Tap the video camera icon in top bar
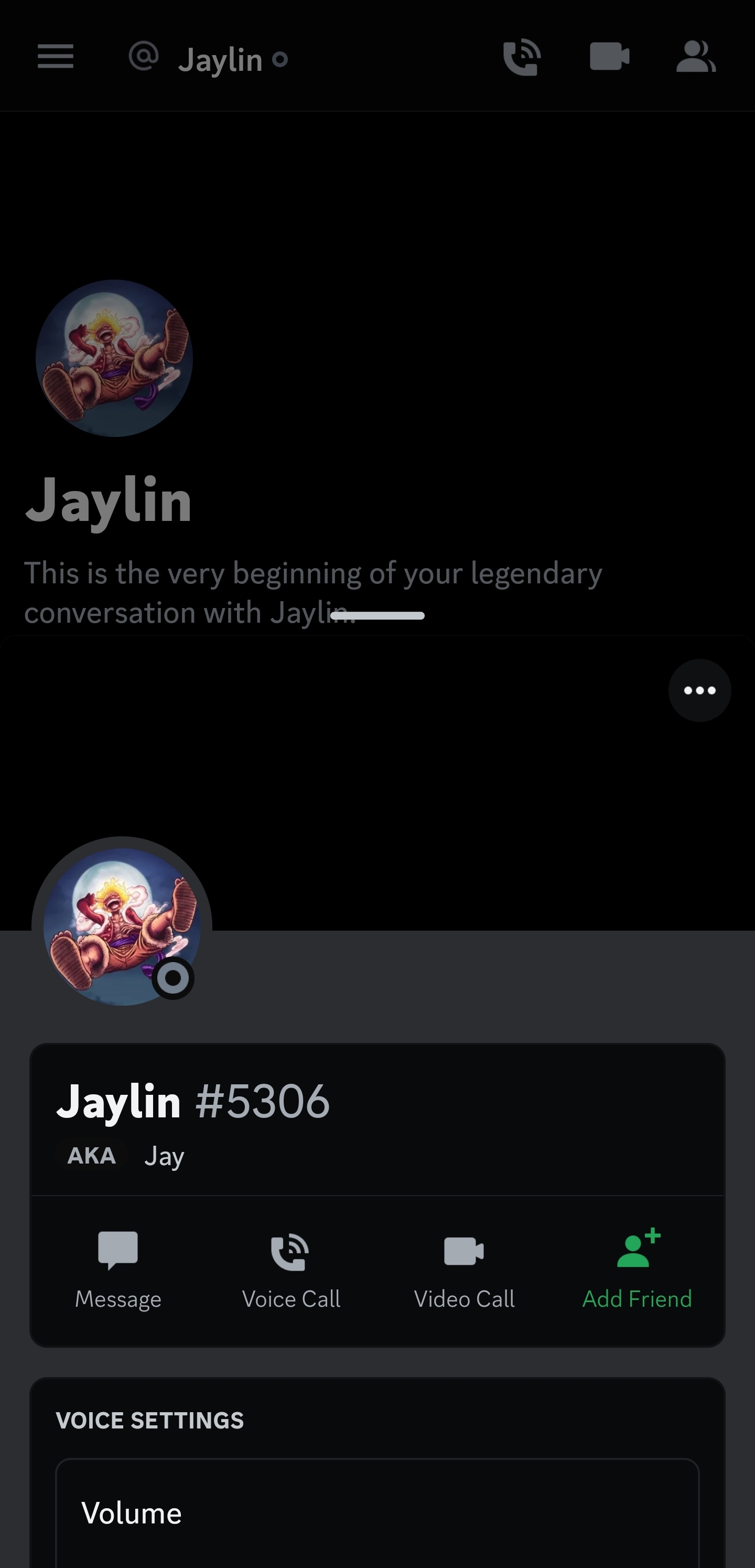This screenshot has width=755, height=1568. click(610, 57)
